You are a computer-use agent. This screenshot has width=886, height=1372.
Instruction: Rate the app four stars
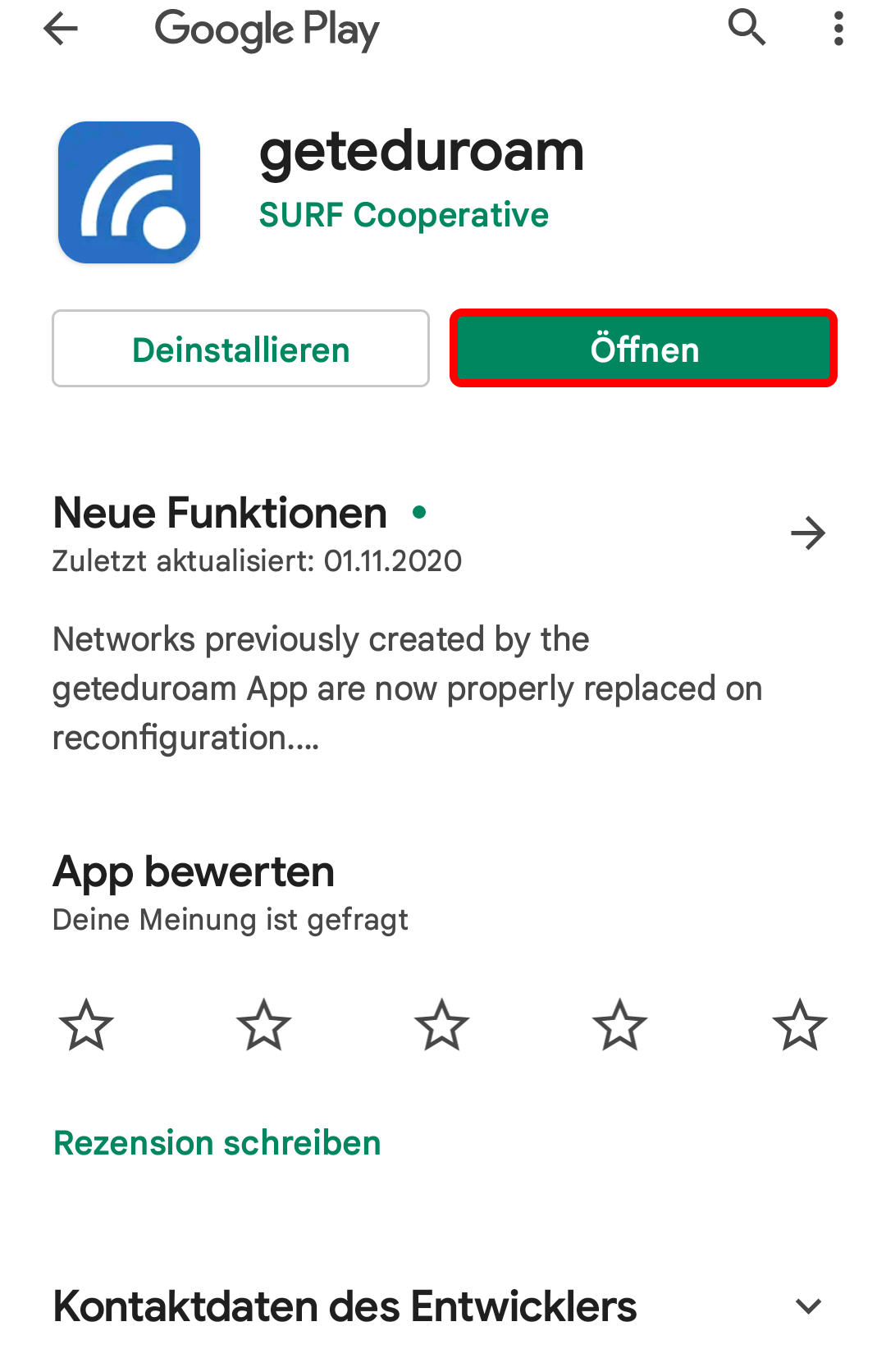[x=620, y=1025]
